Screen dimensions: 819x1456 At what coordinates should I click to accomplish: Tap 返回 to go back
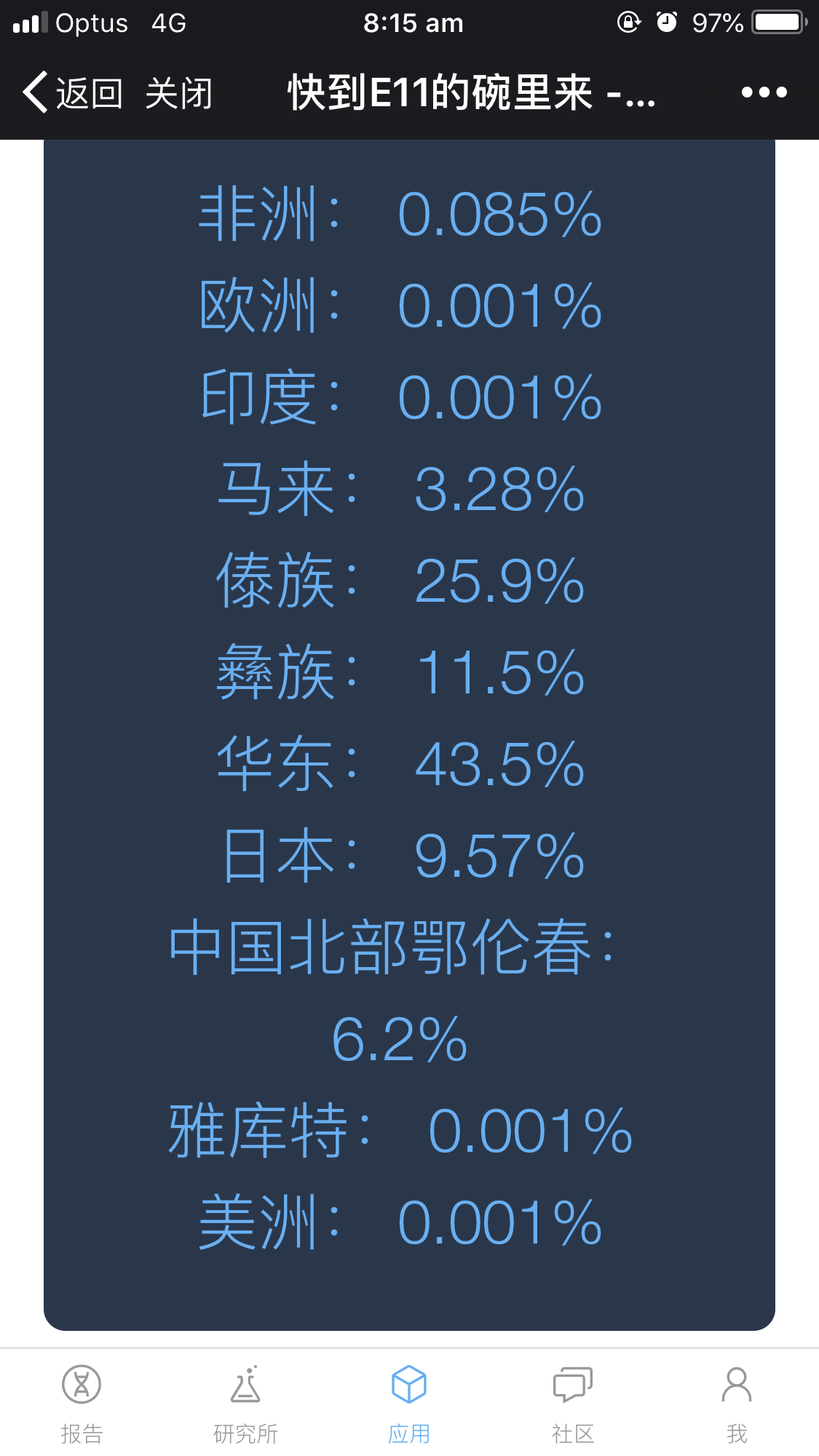tap(72, 92)
